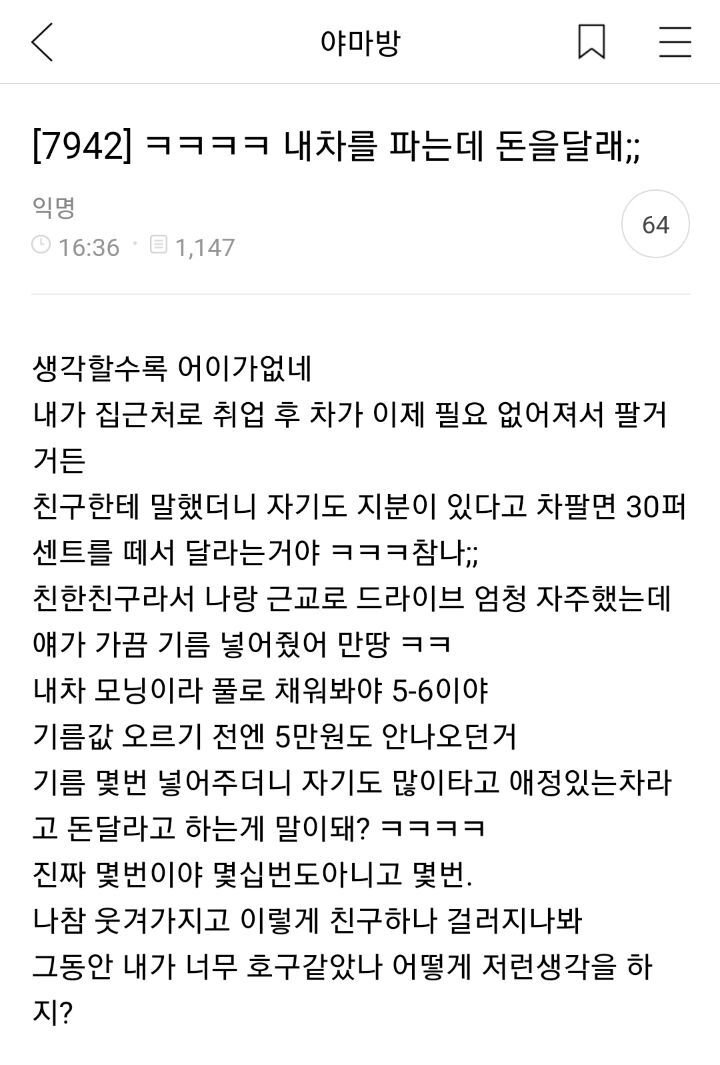Bookmark this post
This screenshot has height=1065, width=720.
[x=591, y=42]
